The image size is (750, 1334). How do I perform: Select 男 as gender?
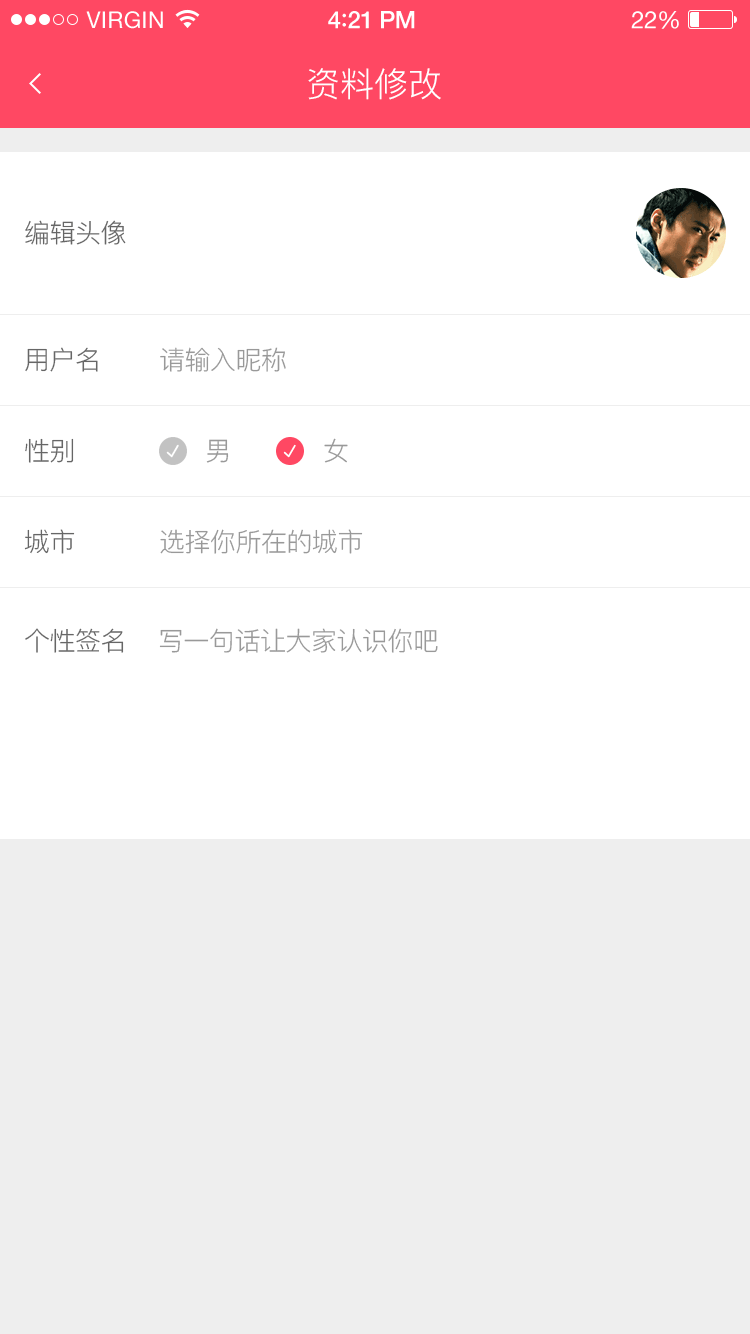pyautogui.click(x=174, y=451)
